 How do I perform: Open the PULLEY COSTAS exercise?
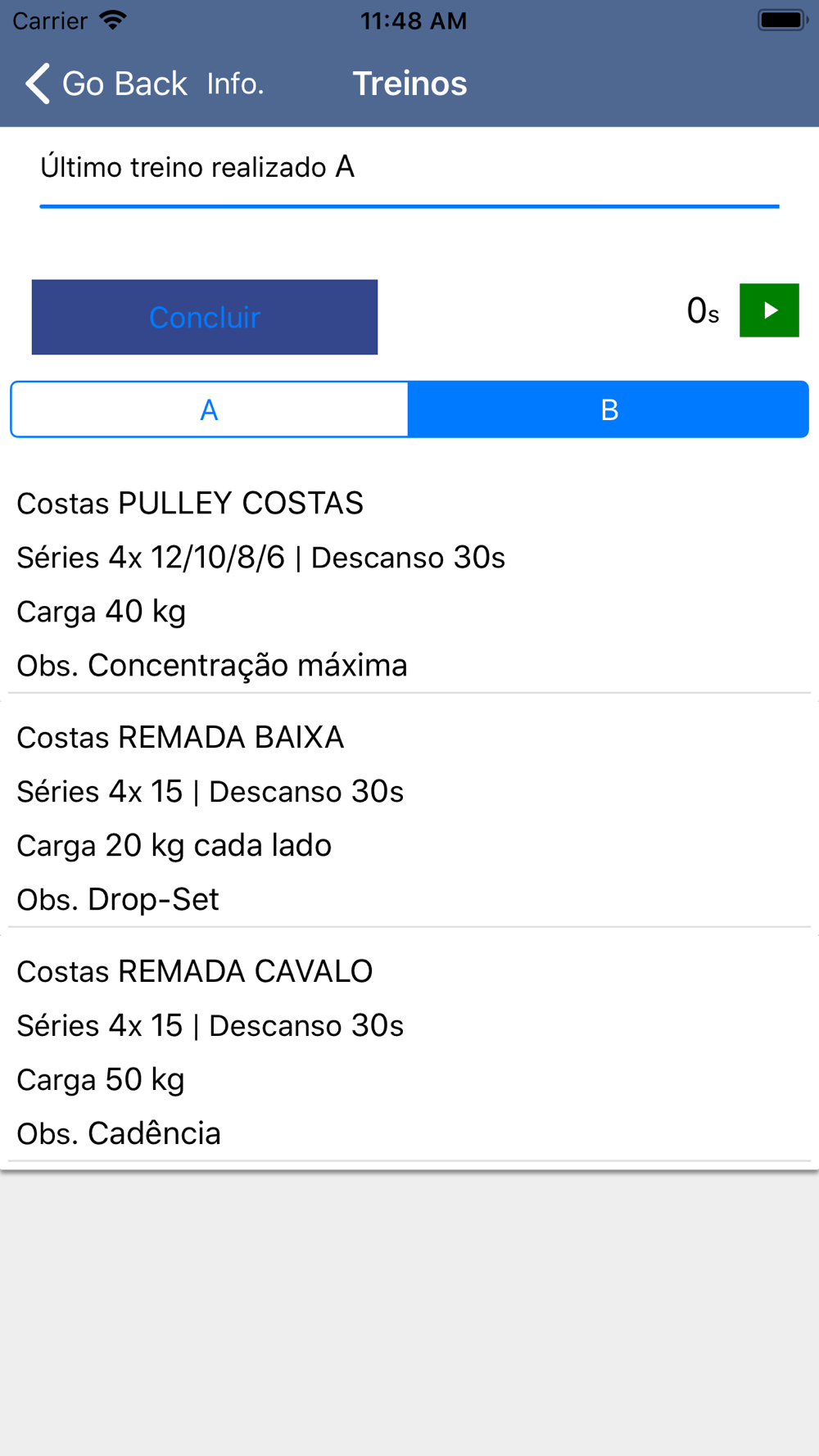point(409,585)
